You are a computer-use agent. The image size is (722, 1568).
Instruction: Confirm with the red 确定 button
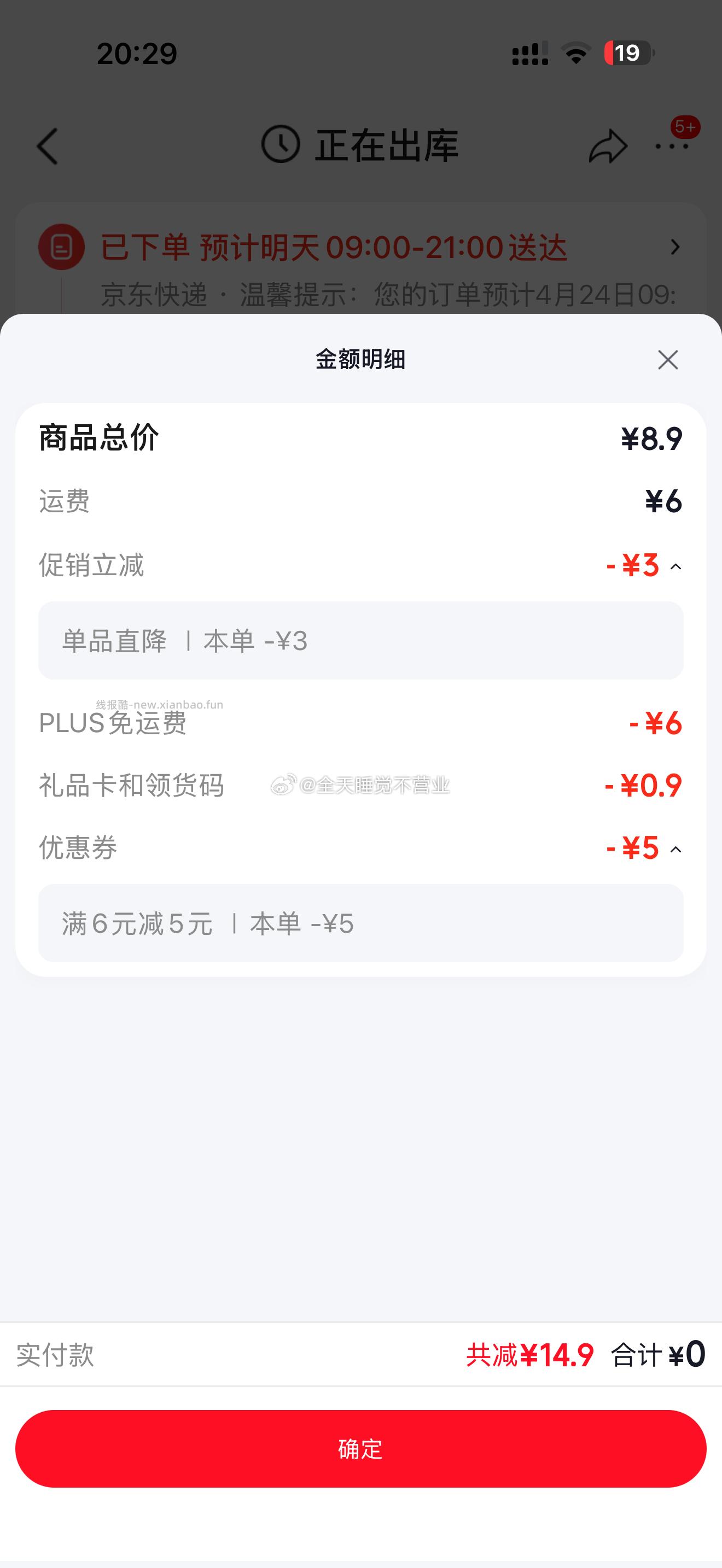(361, 1450)
